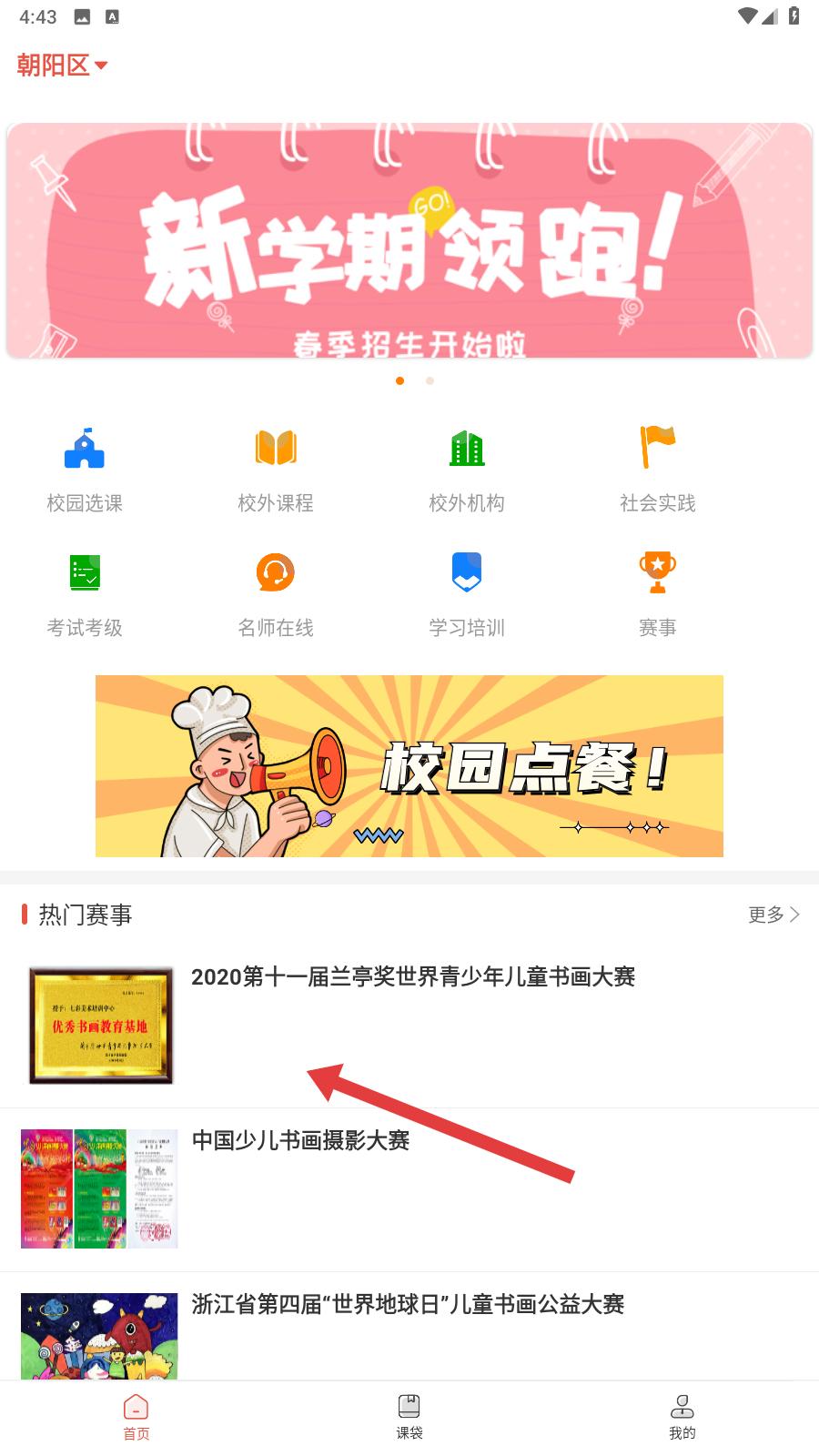Go to 学习培训

tap(467, 595)
